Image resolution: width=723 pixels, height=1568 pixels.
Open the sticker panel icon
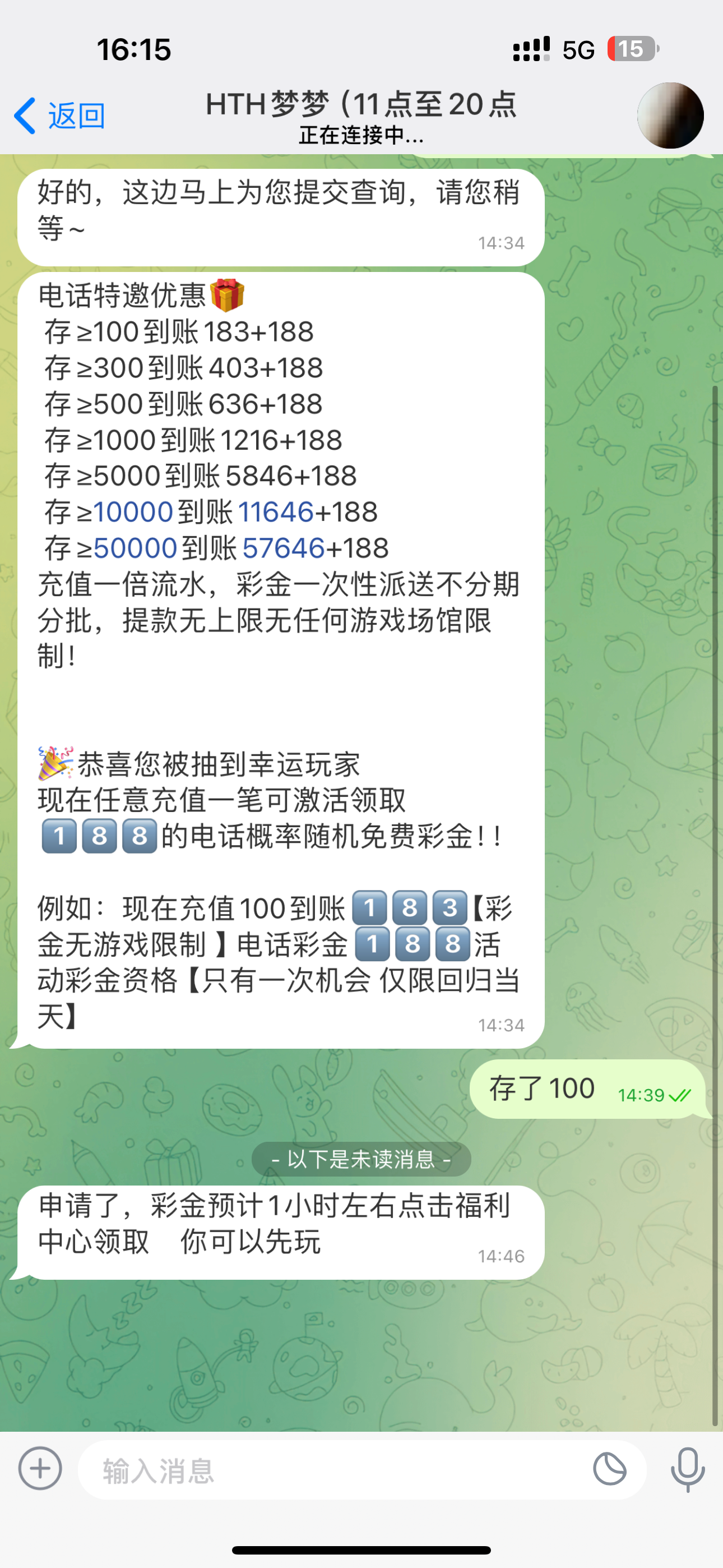[x=609, y=1469]
